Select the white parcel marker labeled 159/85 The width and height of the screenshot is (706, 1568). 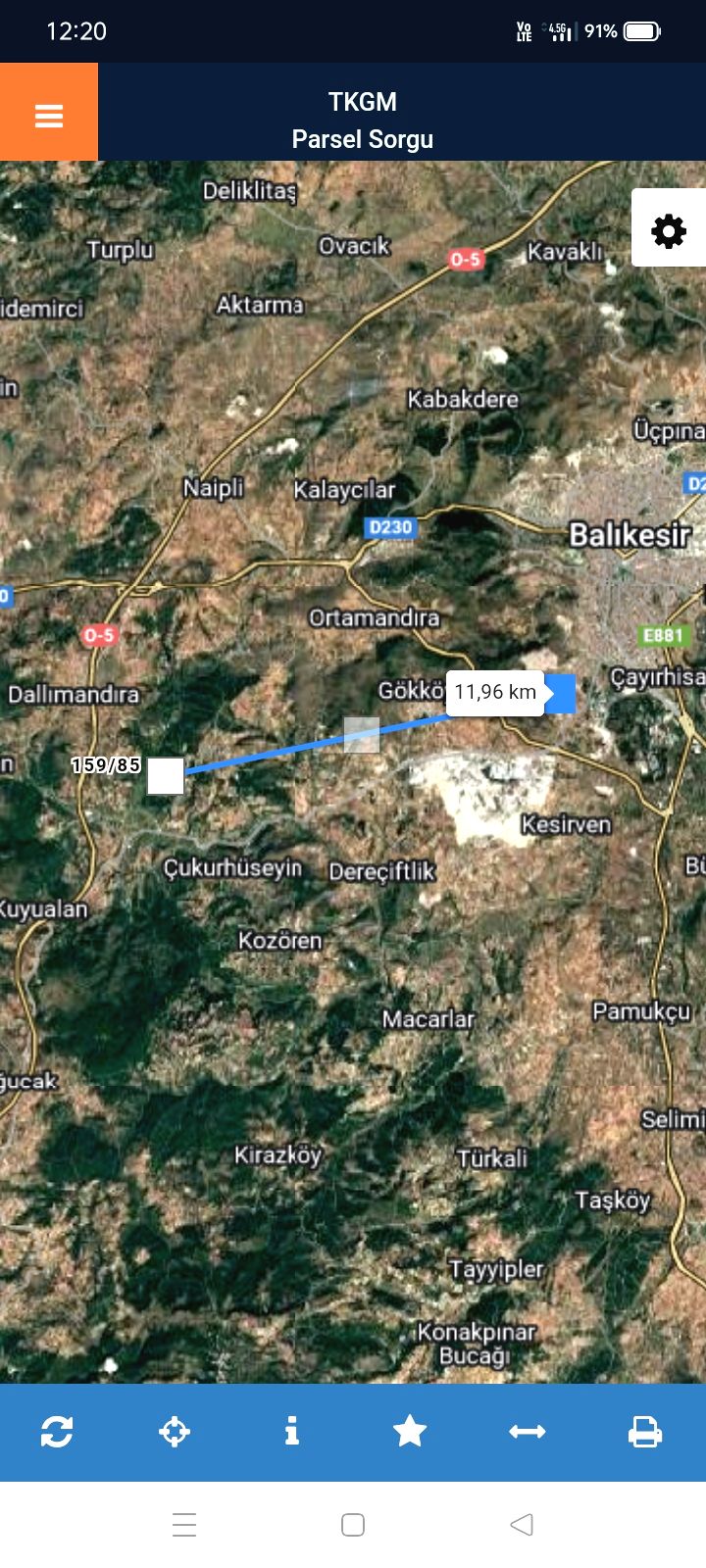166,776
